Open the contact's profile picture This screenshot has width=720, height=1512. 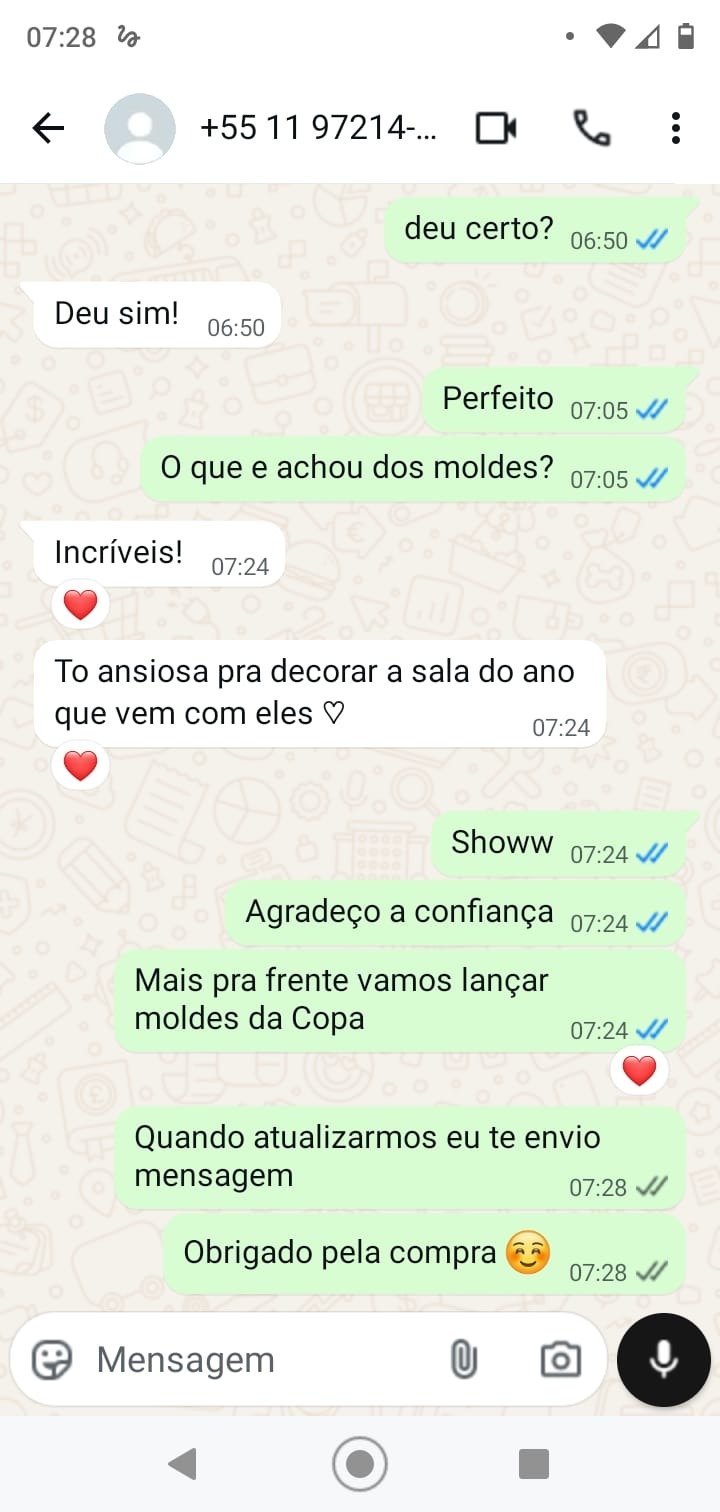coord(139,128)
